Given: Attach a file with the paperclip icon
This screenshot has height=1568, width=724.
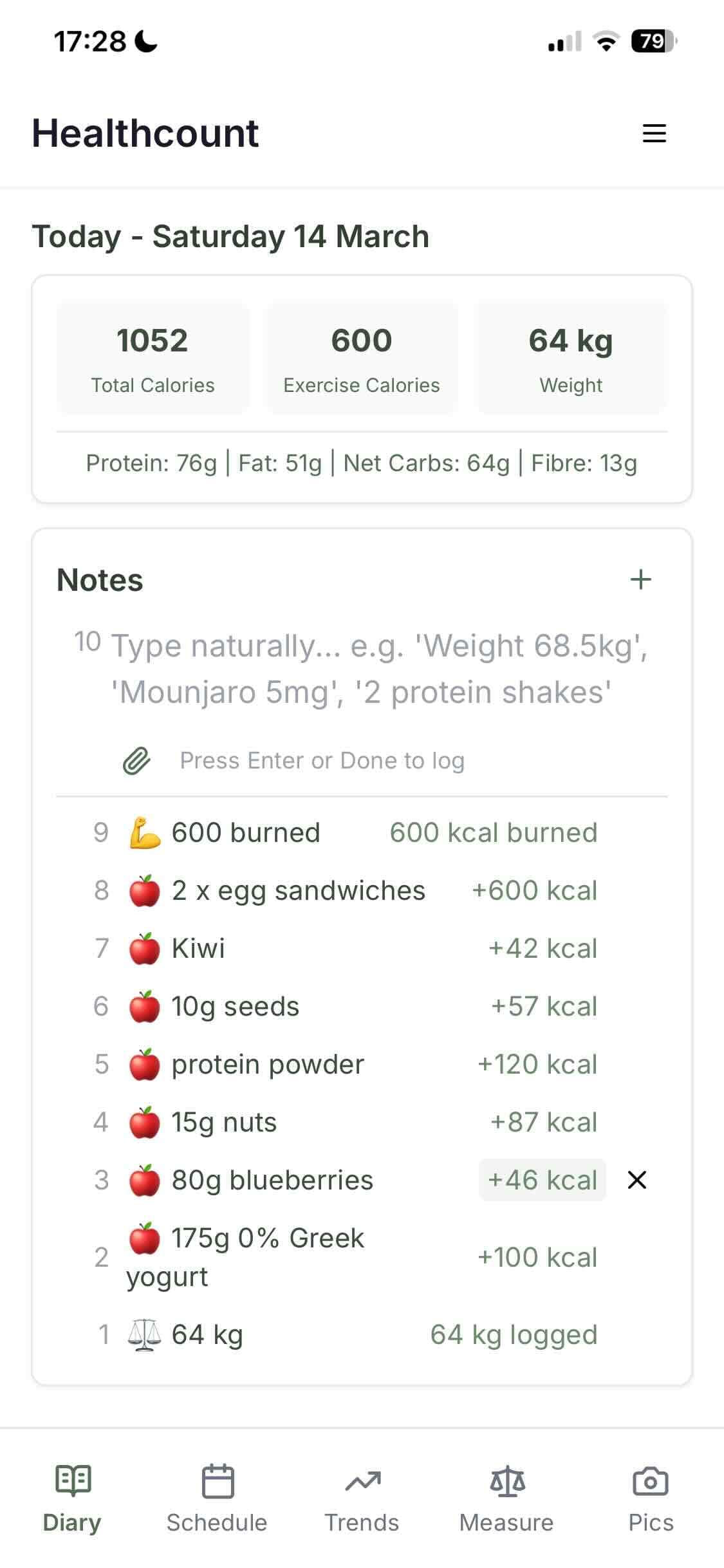Looking at the screenshot, I should (x=136, y=760).
